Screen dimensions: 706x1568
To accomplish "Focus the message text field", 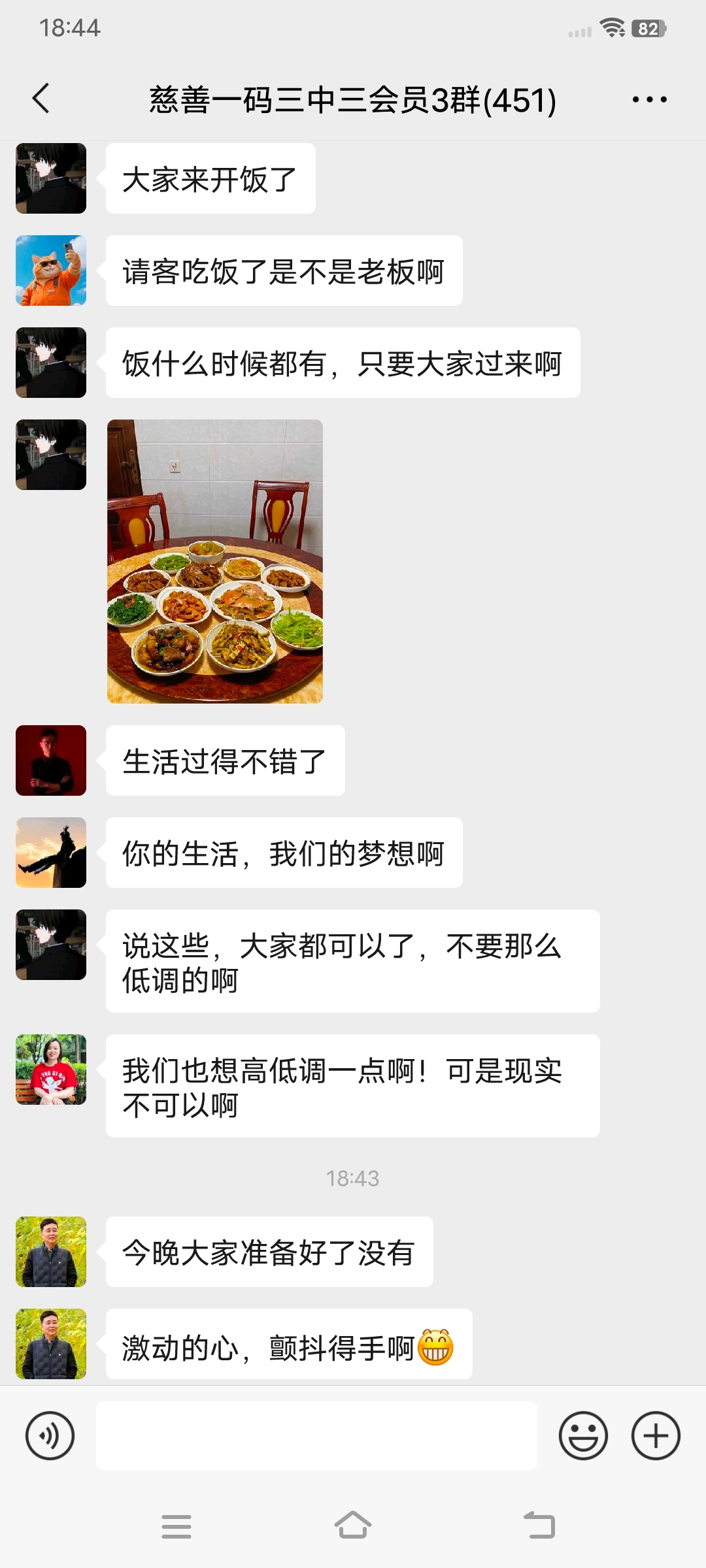I will [x=316, y=1435].
